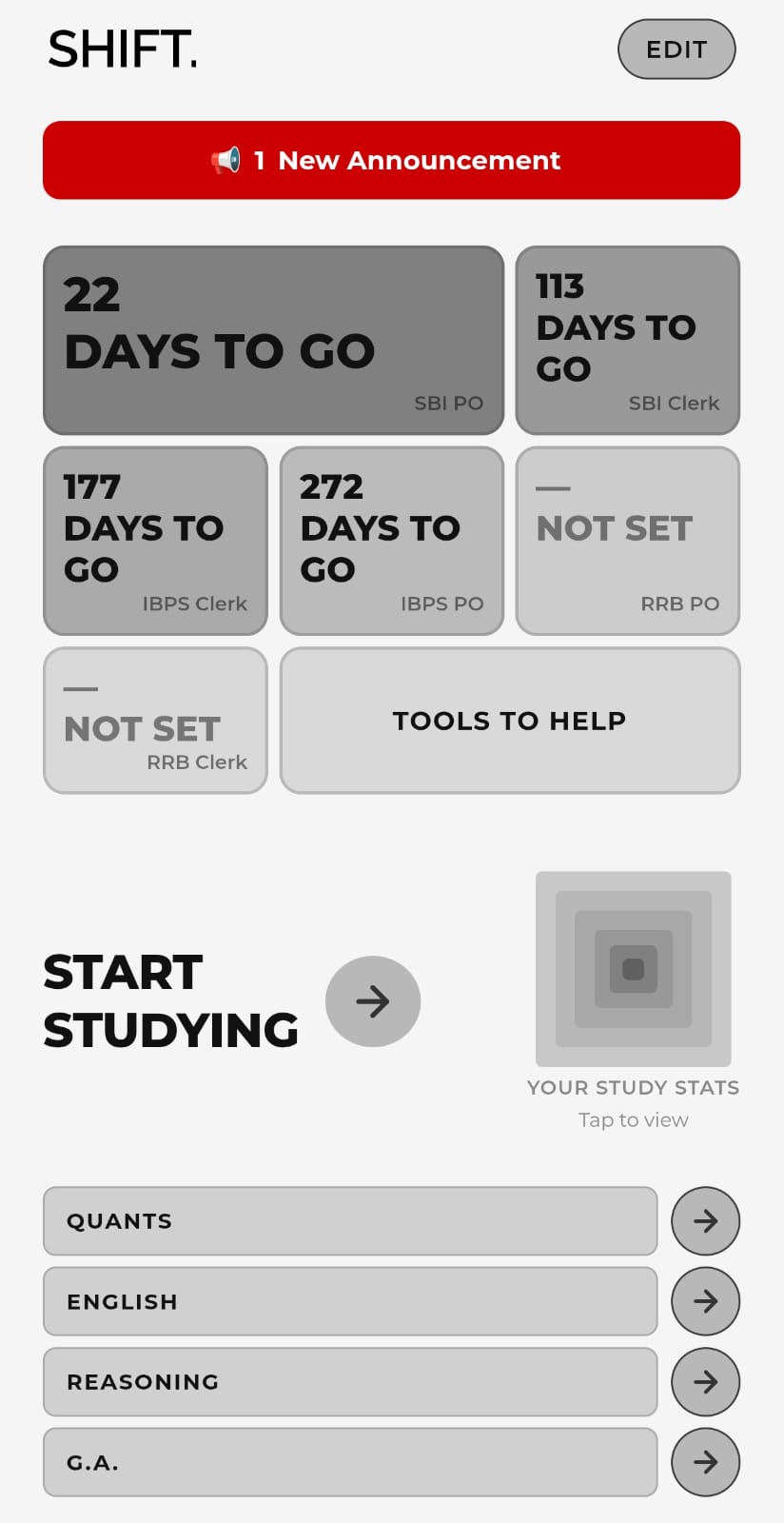
Task: Tap the Start Studying arrow button
Action: tap(373, 1001)
